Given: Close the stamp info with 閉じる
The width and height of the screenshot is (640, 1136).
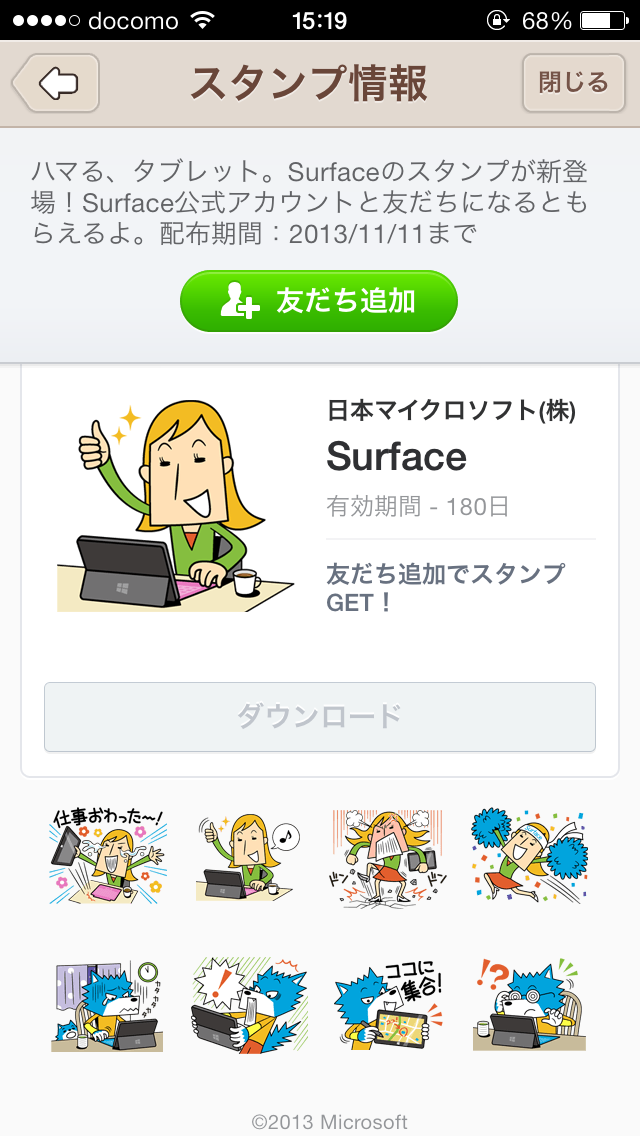Looking at the screenshot, I should [573, 83].
